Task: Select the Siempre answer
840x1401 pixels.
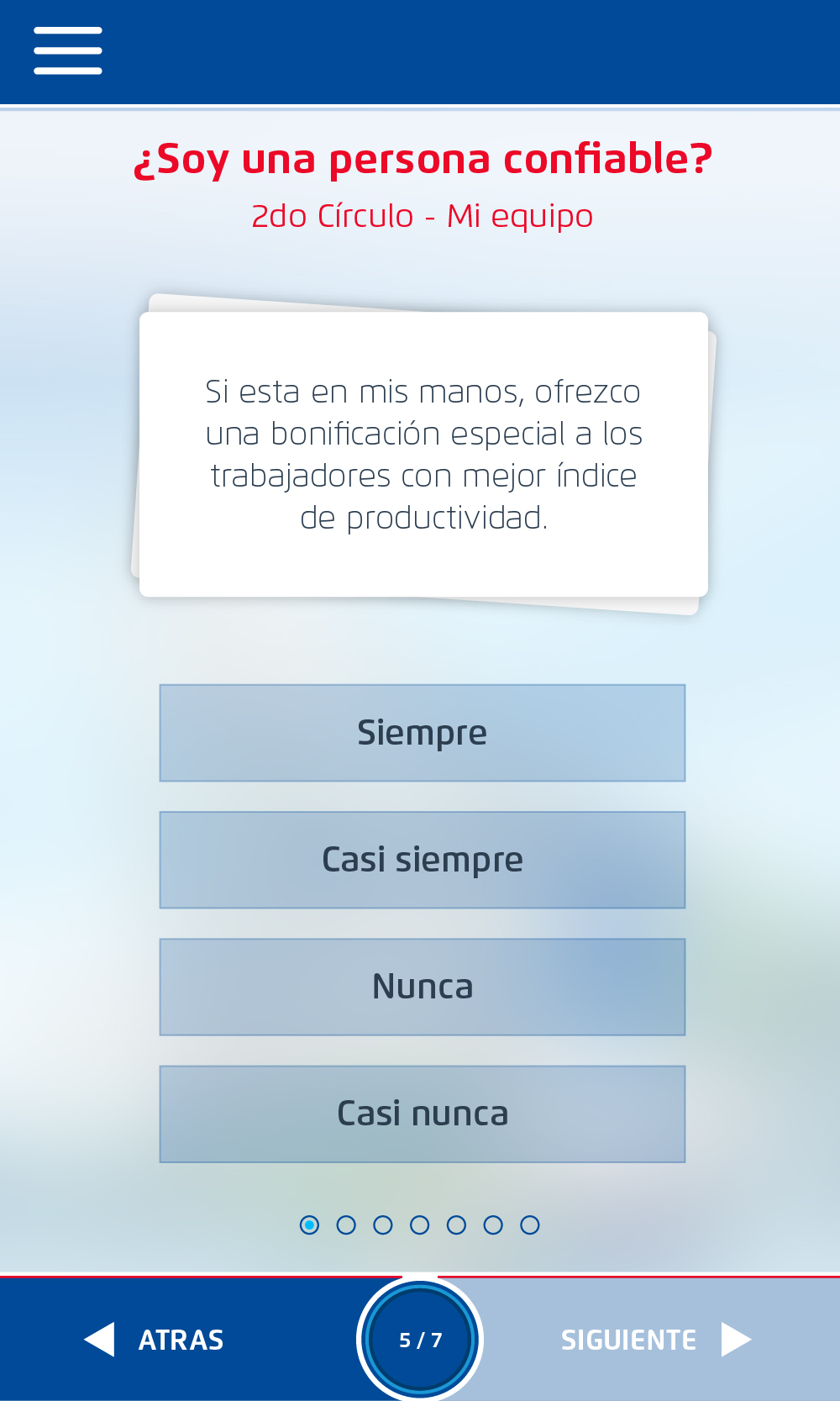Action: (x=423, y=733)
